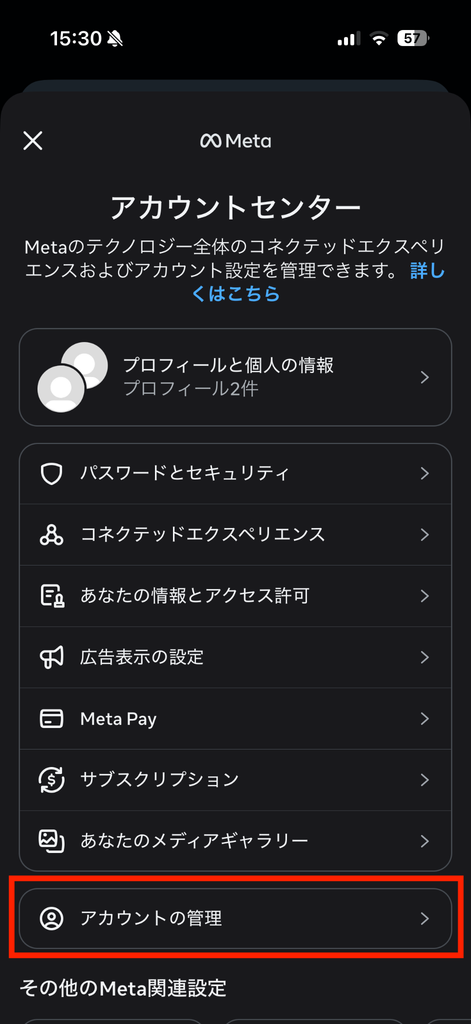Close the Account Center sheet

[33, 140]
